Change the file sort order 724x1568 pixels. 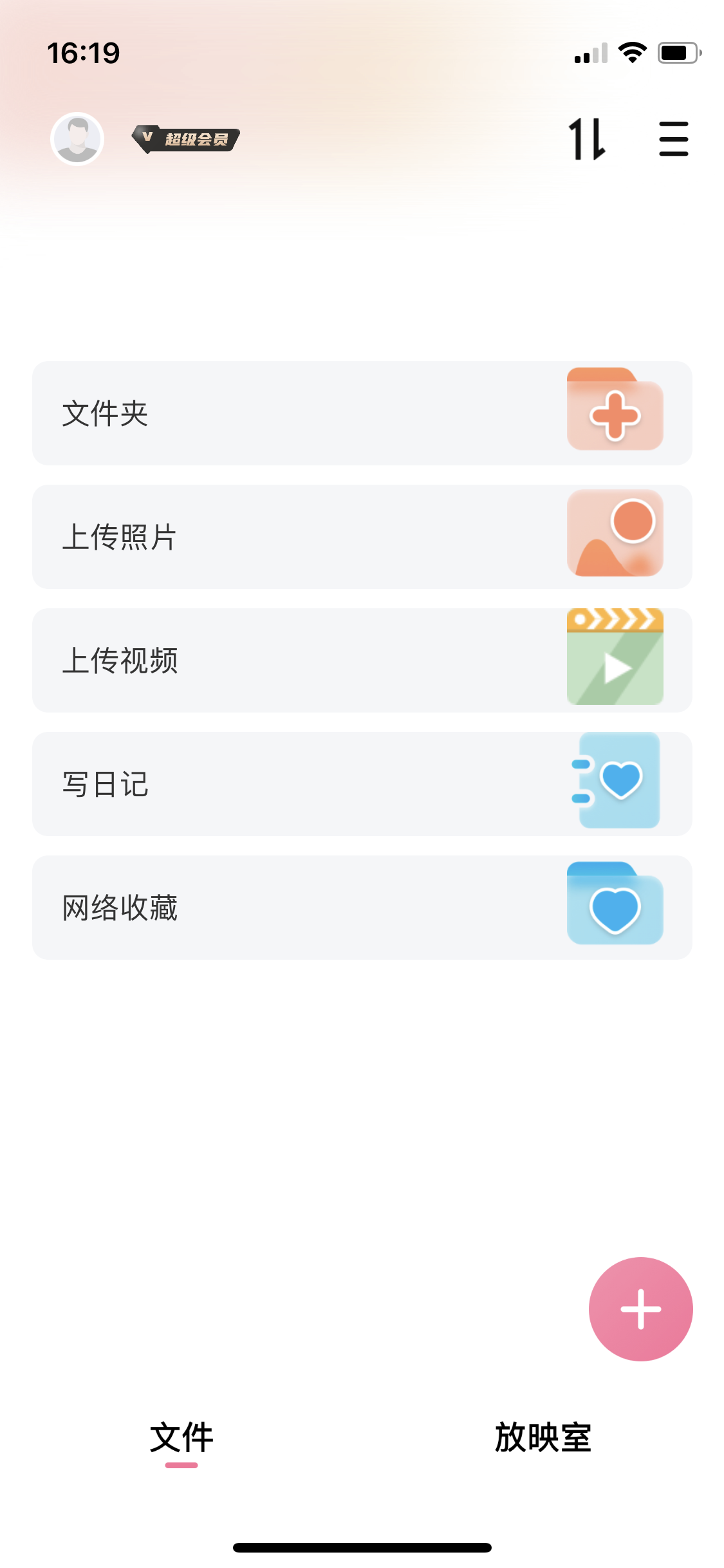pos(587,139)
